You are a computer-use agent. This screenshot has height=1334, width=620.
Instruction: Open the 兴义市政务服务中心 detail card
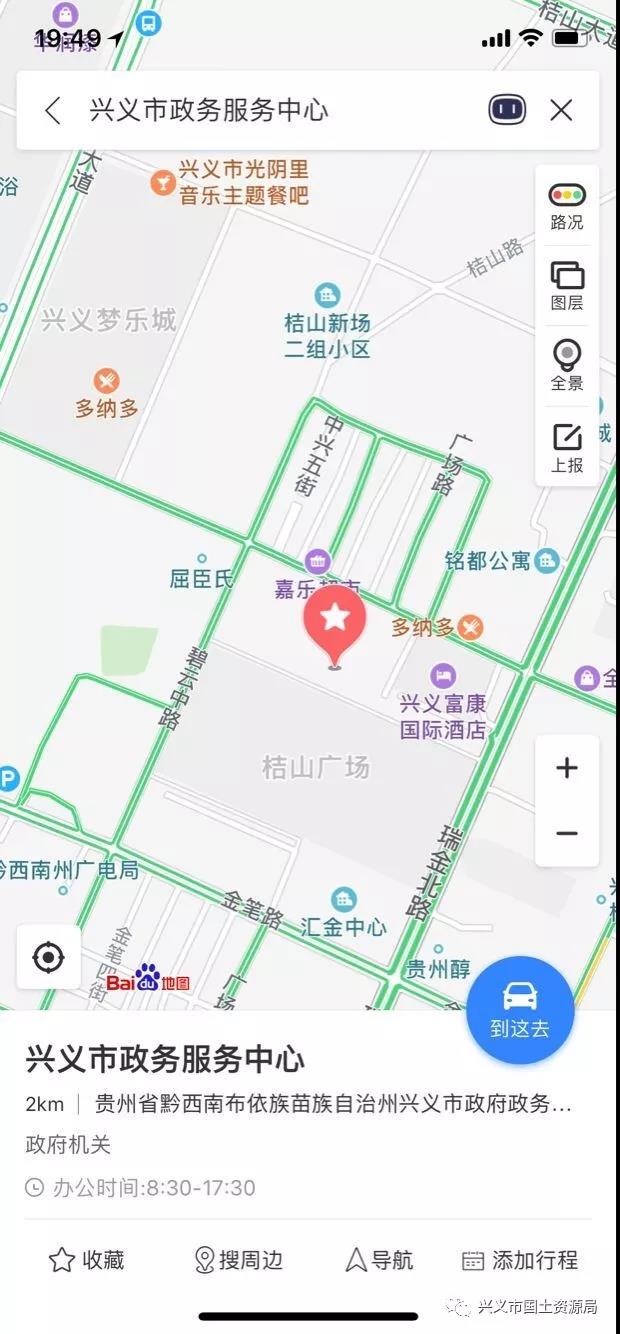[x=165, y=1059]
